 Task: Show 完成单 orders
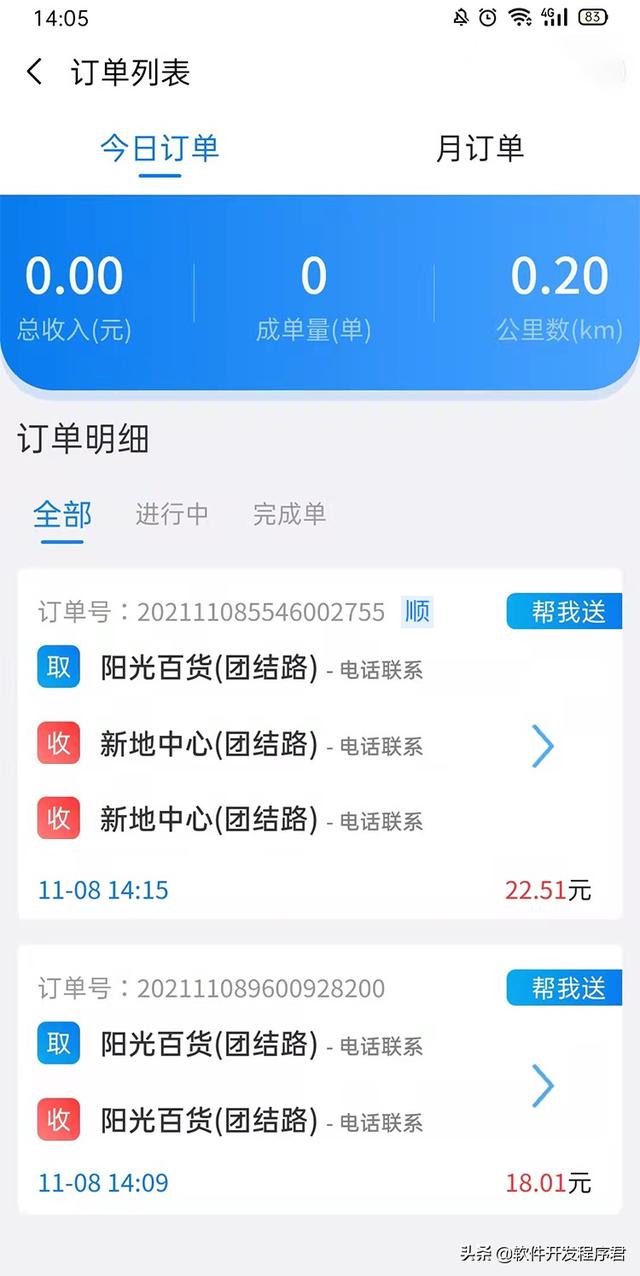pyautogui.click(x=289, y=514)
